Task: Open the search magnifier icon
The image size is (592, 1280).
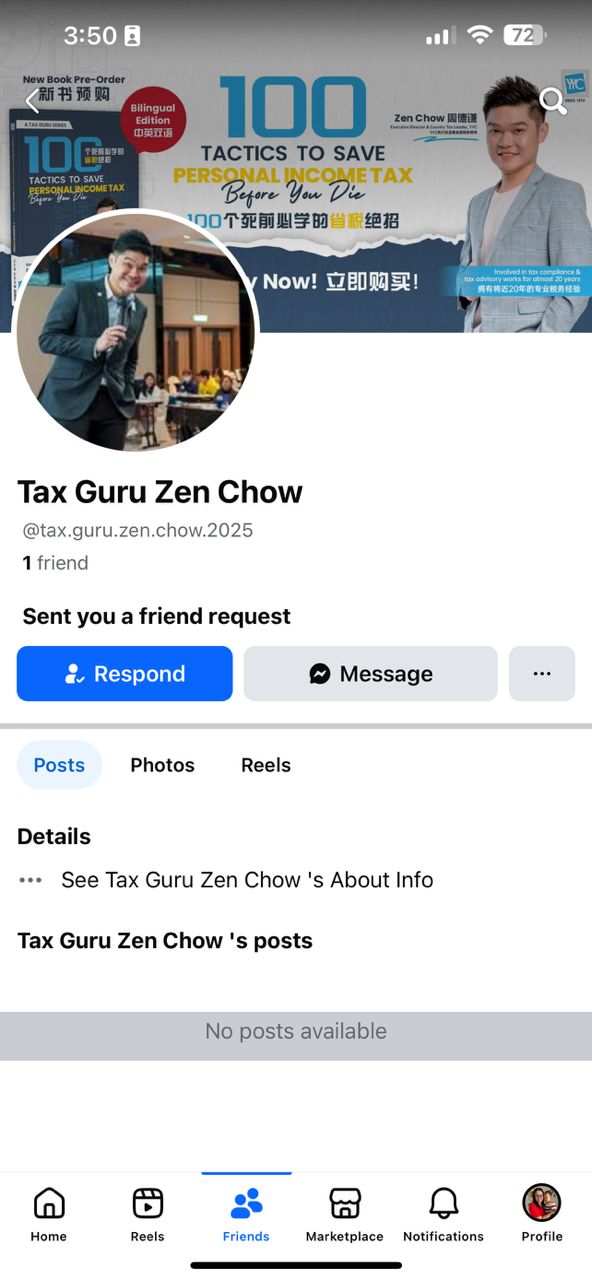Action: 553,100
